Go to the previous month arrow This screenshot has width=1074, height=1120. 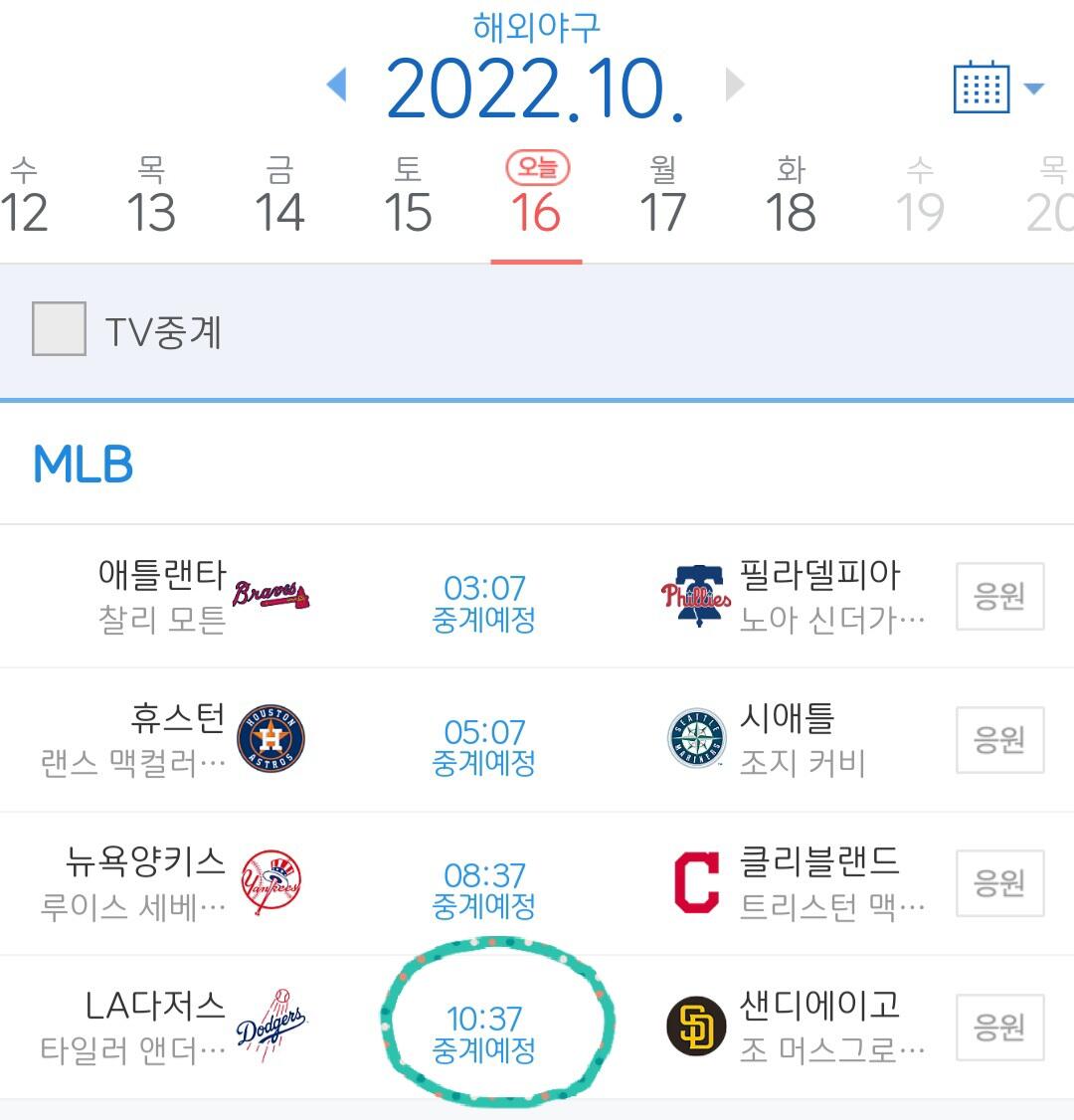tap(337, 86)
